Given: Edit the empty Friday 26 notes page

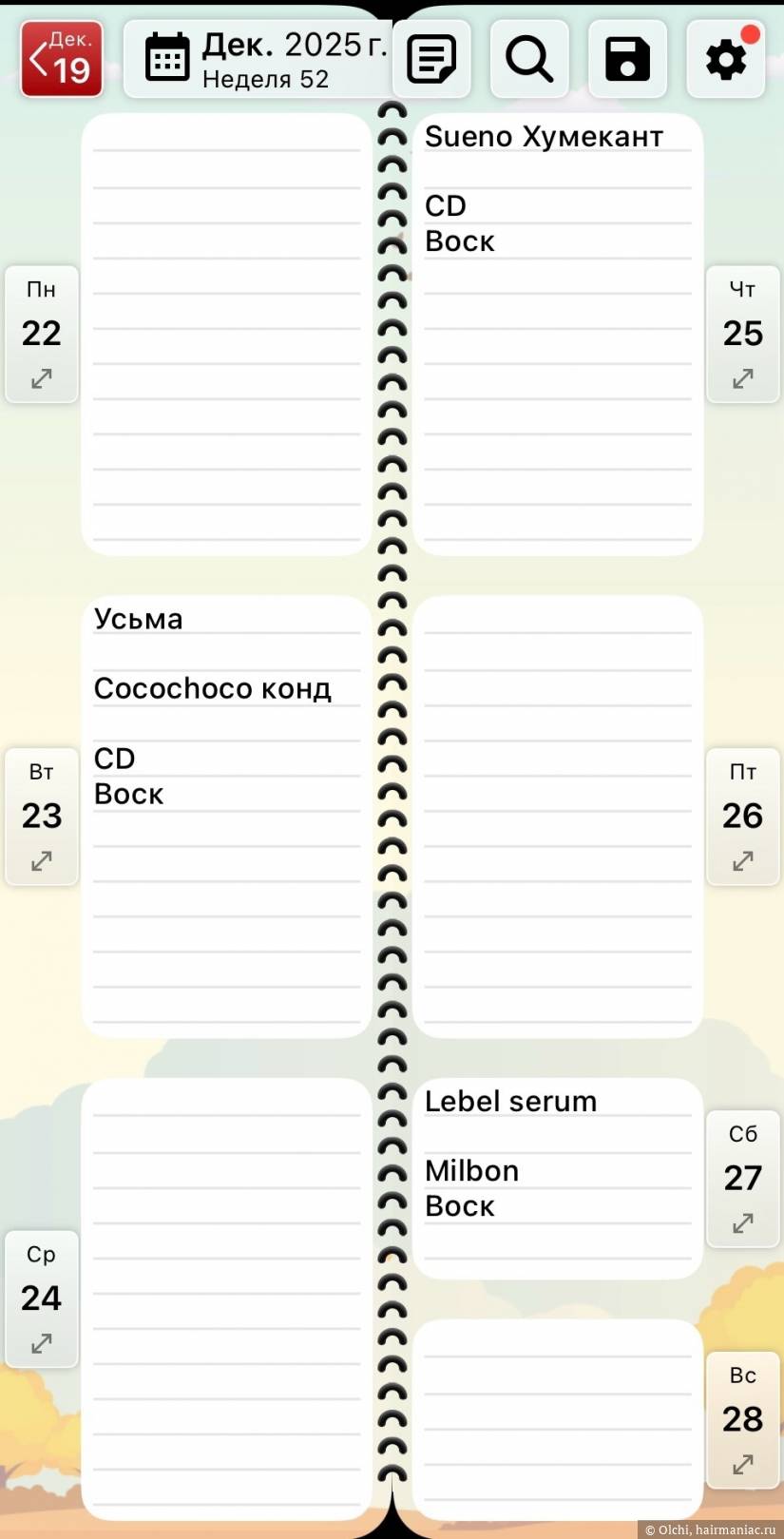Looking at the screenshot, I should [558, 818].
